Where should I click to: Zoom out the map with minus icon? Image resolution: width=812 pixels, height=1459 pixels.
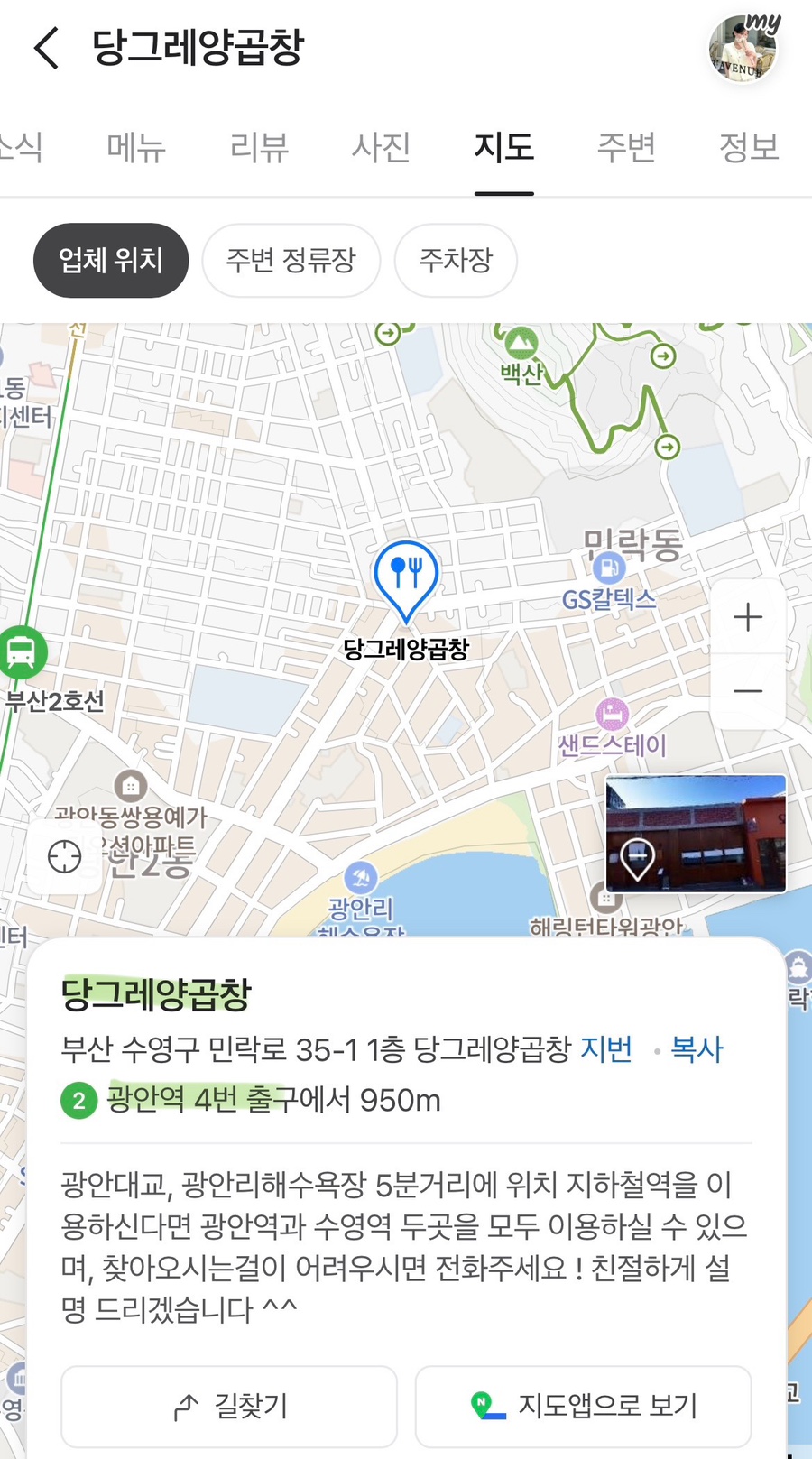click(x=748, y=689)
